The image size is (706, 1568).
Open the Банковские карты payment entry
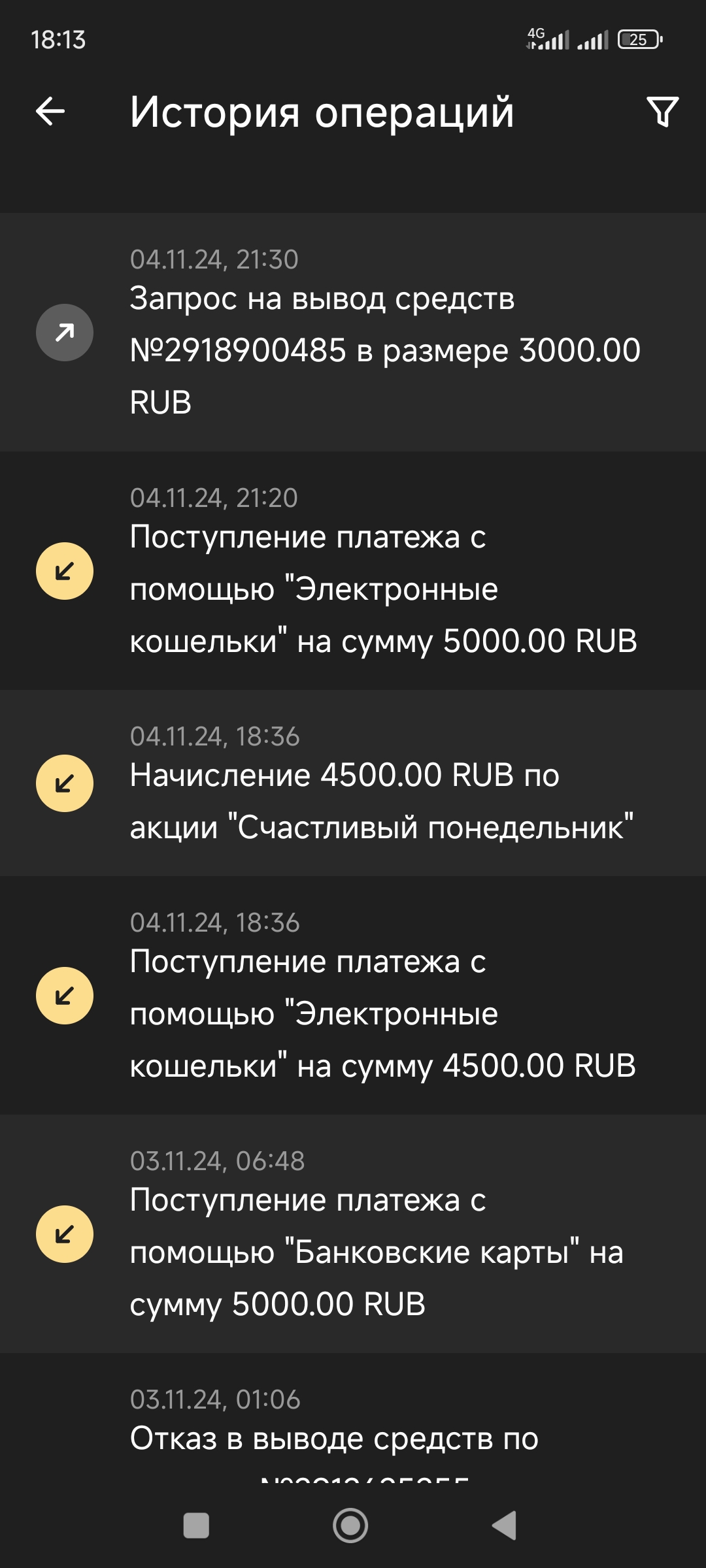[353, 1233]
